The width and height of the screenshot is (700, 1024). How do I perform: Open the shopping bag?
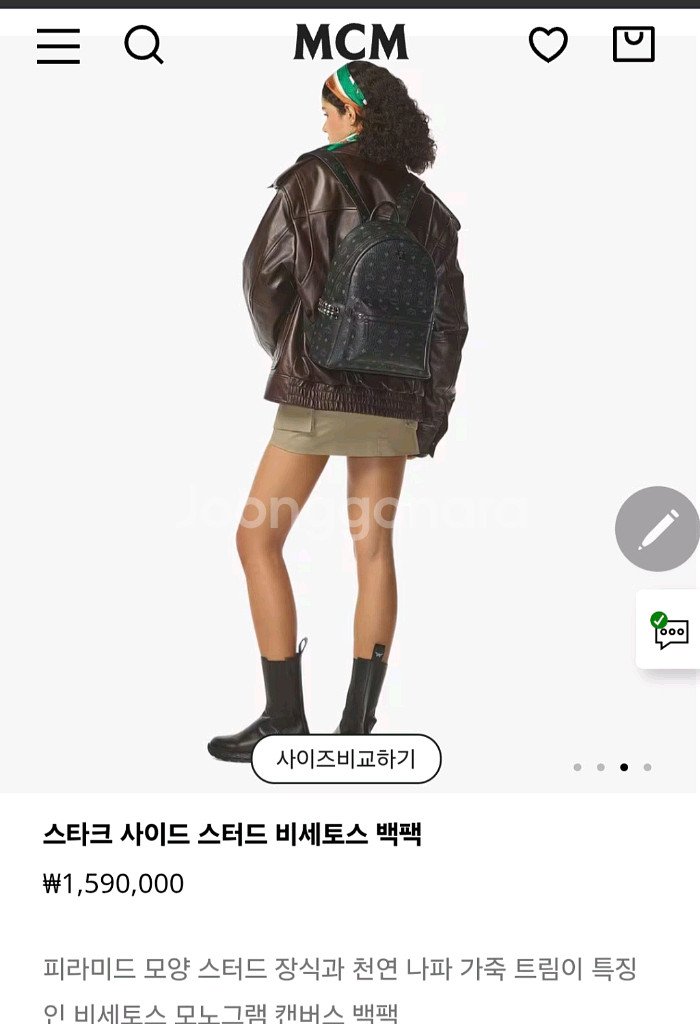coord(633,44)
